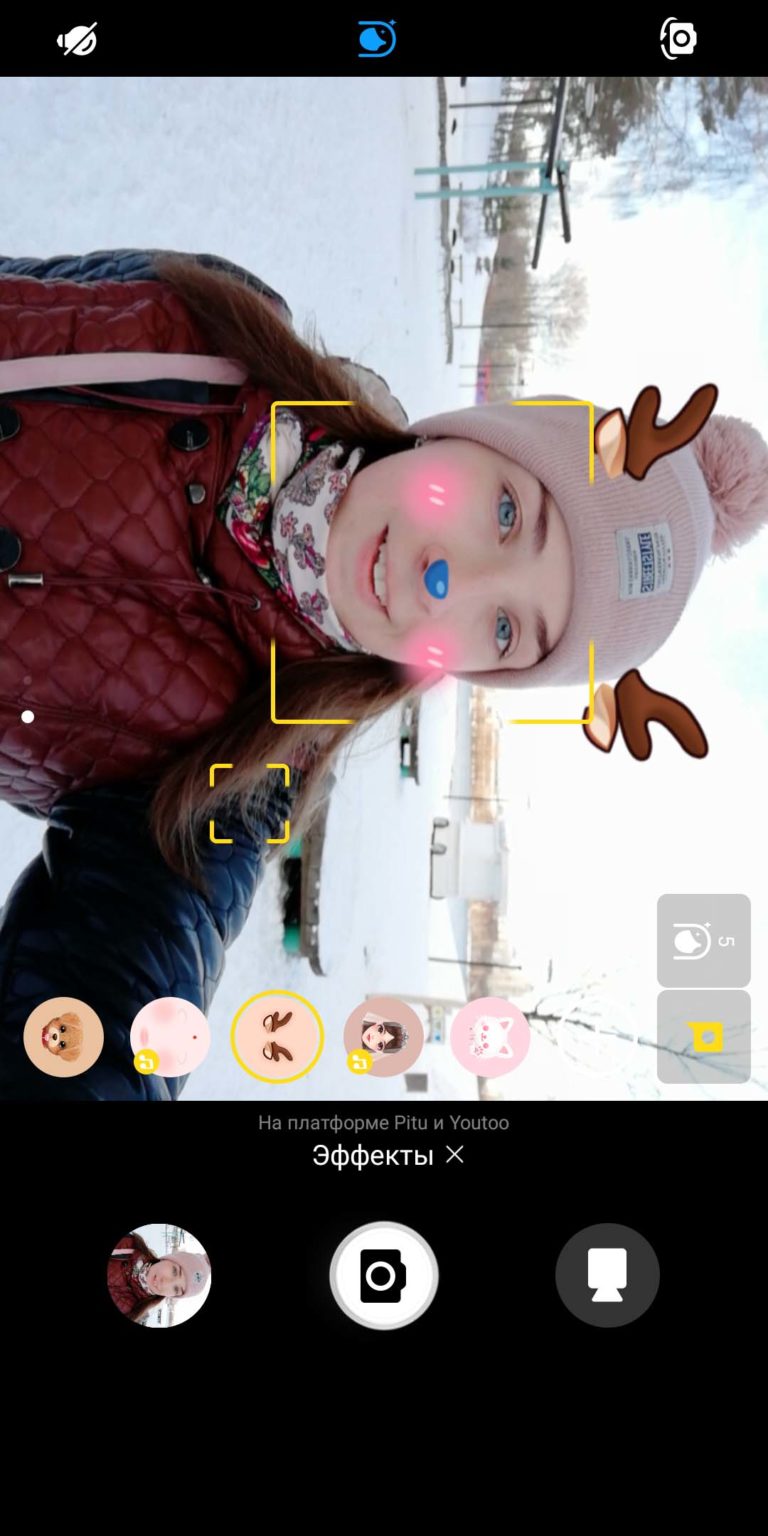Select the pink cat effect
Viewport: 768px width, 1536px height.
[x=490, y=1037]
